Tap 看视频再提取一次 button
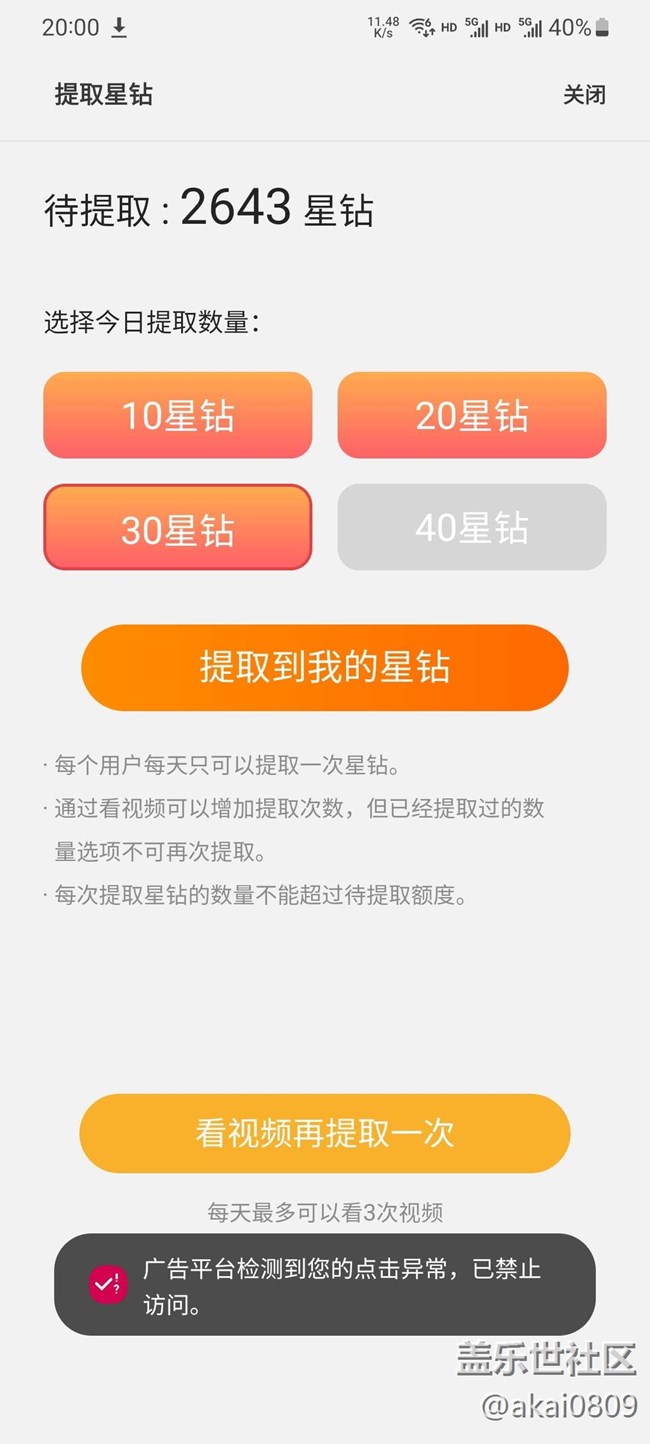The height and width of the screenshot is (1444, 650). pyautogui.click(x=325, y=1133)
